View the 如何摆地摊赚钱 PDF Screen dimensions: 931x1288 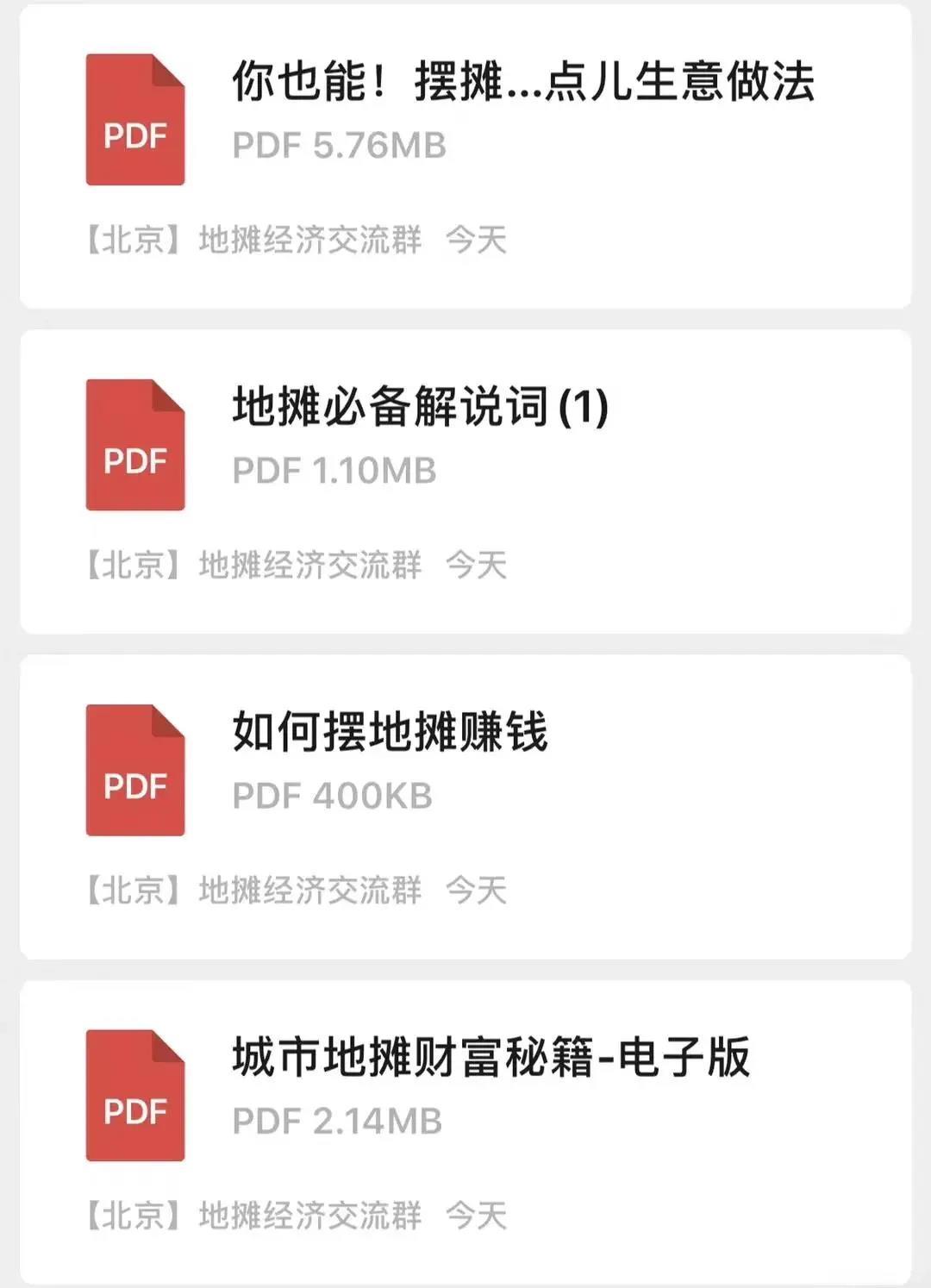tap(390, 733)
